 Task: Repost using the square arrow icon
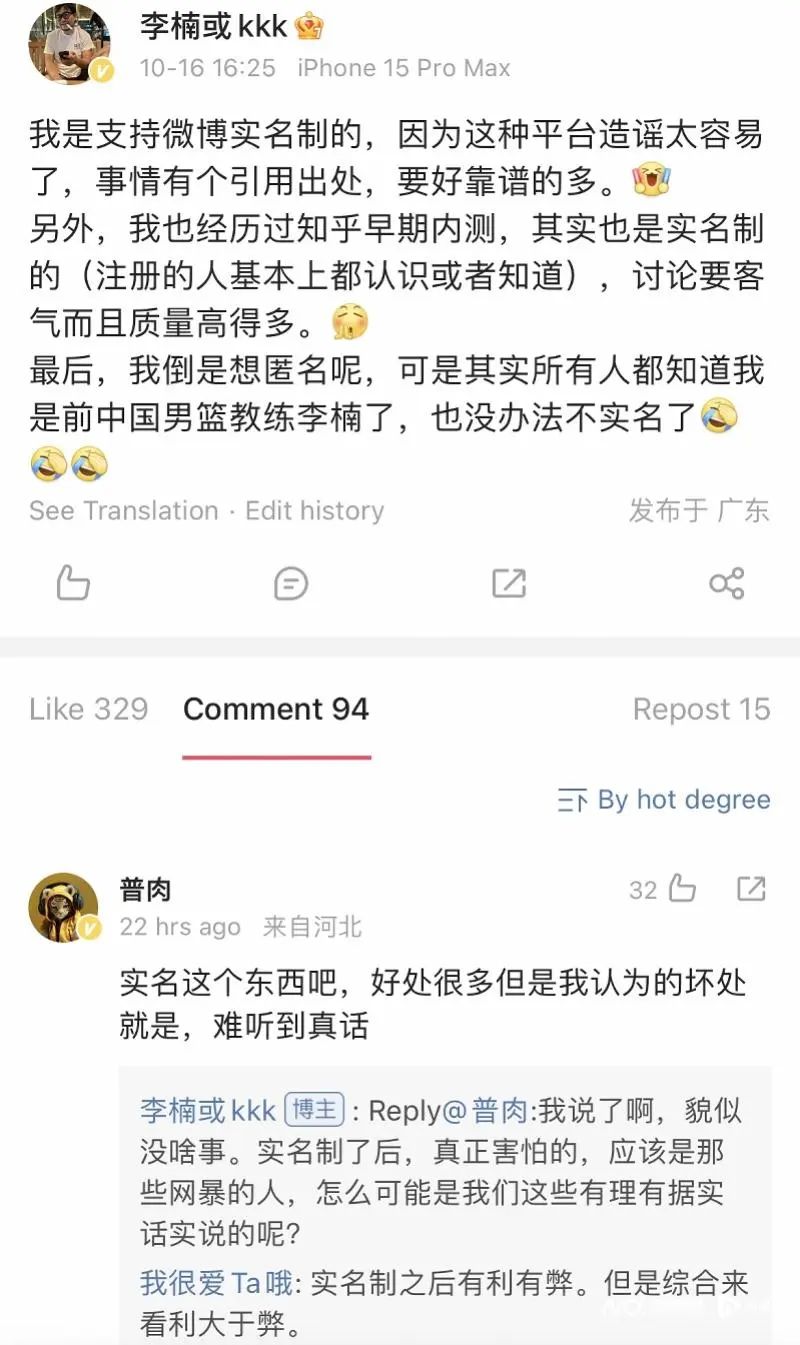(x=509, y=583)
